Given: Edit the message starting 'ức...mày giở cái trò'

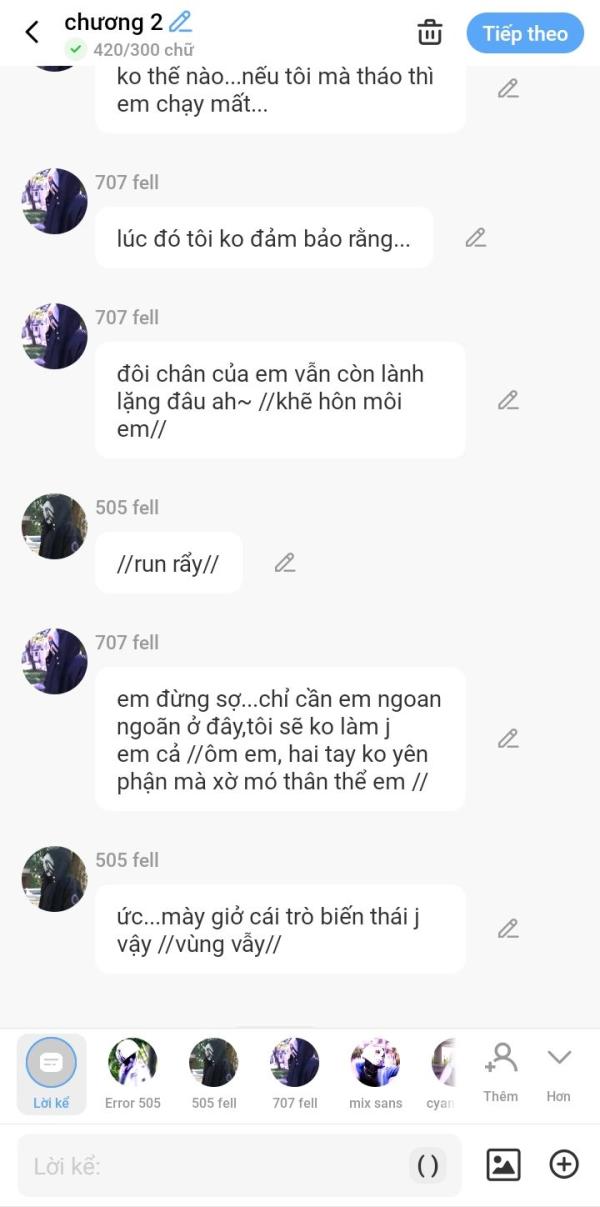Looking at the screenshot, I should coord(508,929).
